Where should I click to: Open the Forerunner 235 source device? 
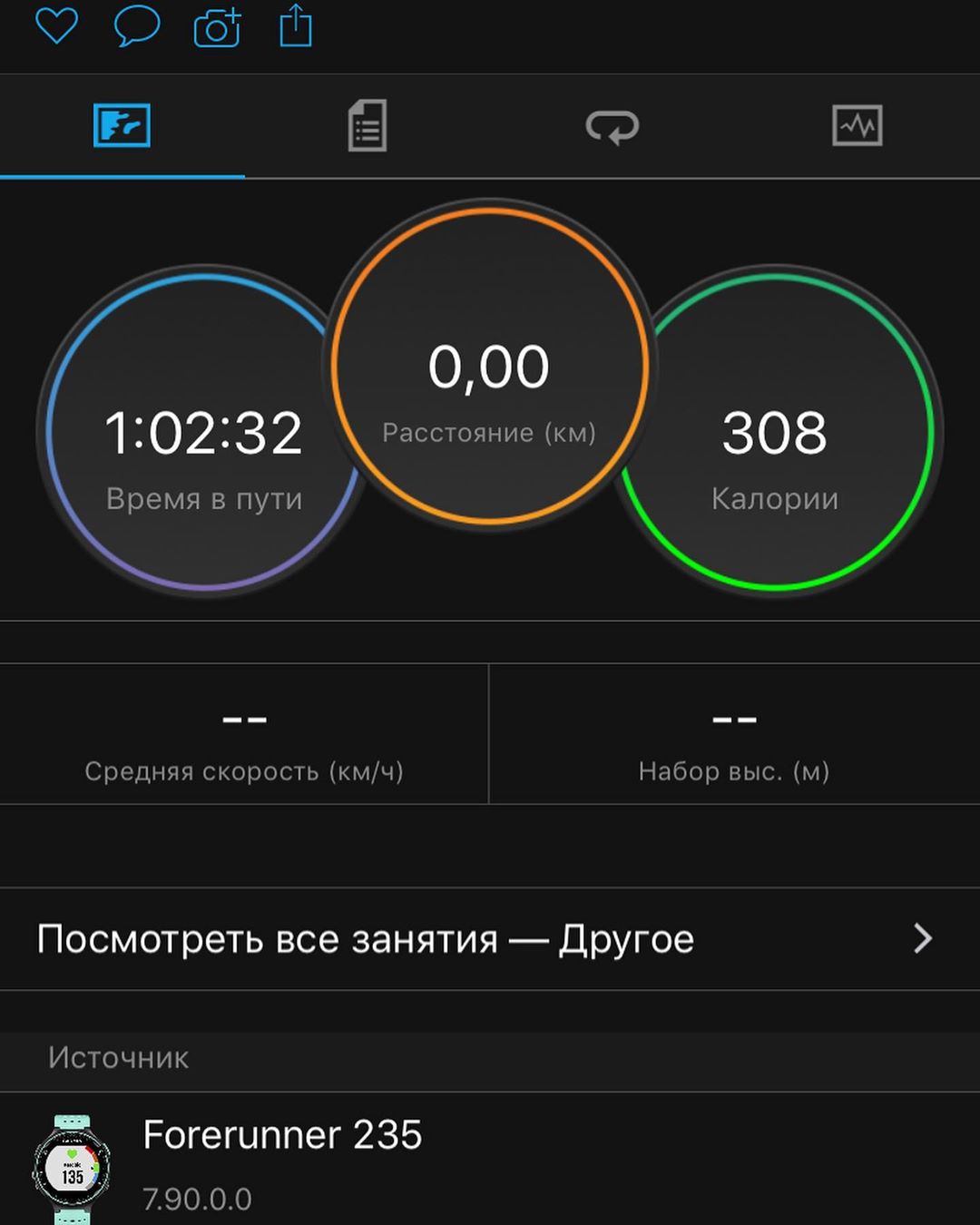(x=281, y=1160)
